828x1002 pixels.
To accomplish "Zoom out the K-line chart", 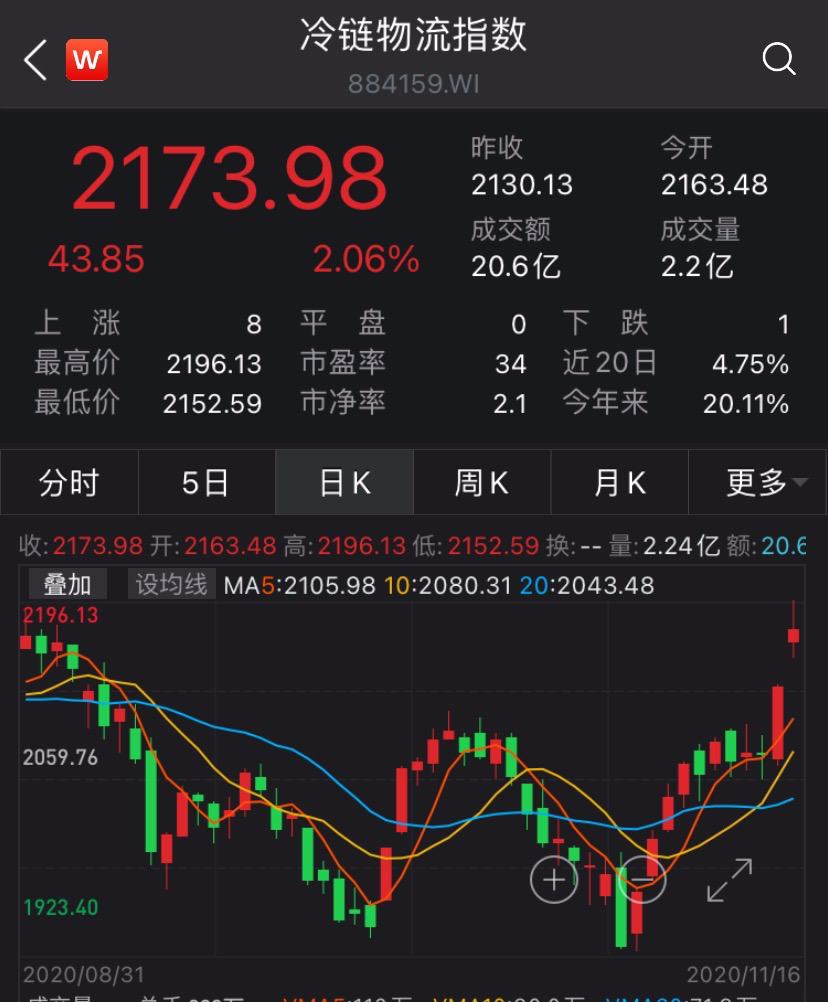I will tap(641, 880).
